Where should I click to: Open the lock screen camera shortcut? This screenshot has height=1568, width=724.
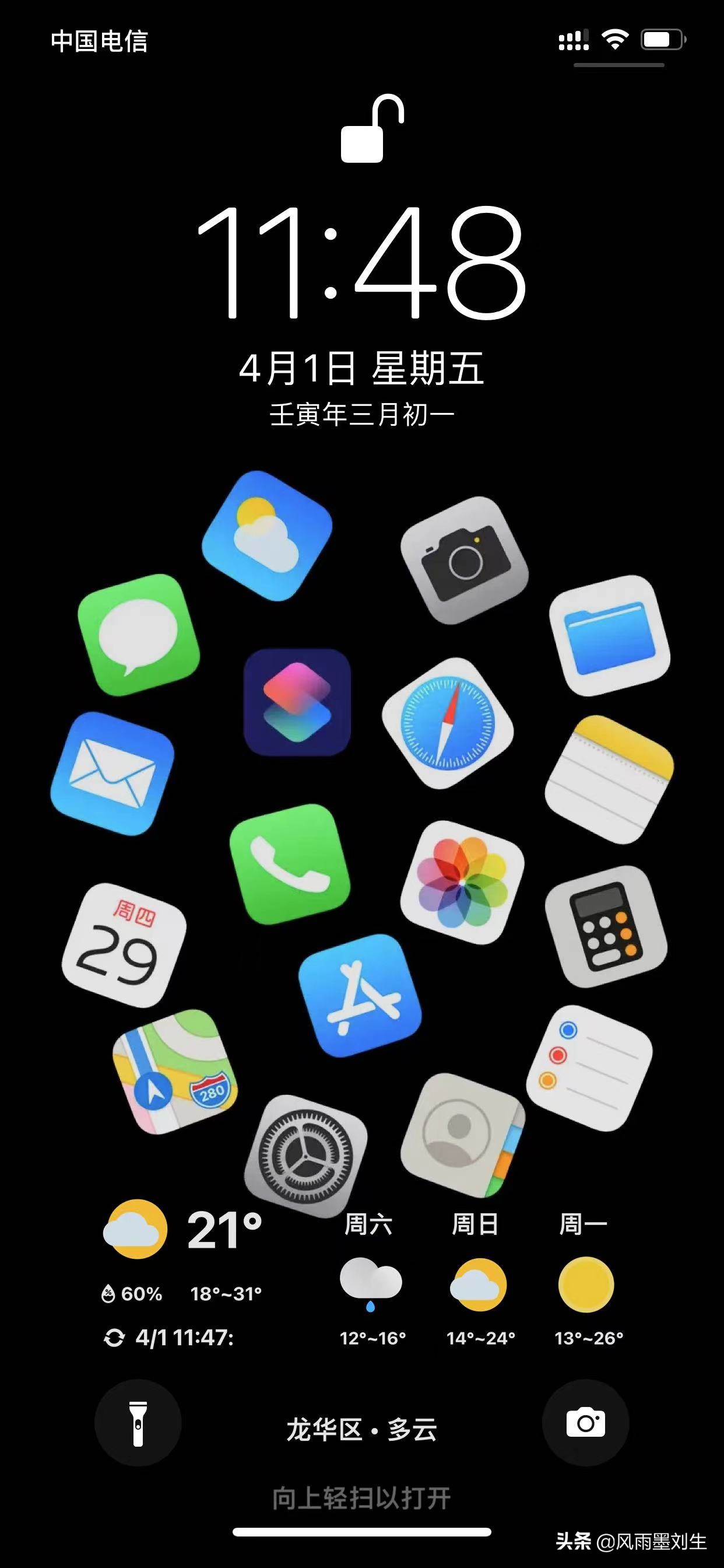[585, 1423]
